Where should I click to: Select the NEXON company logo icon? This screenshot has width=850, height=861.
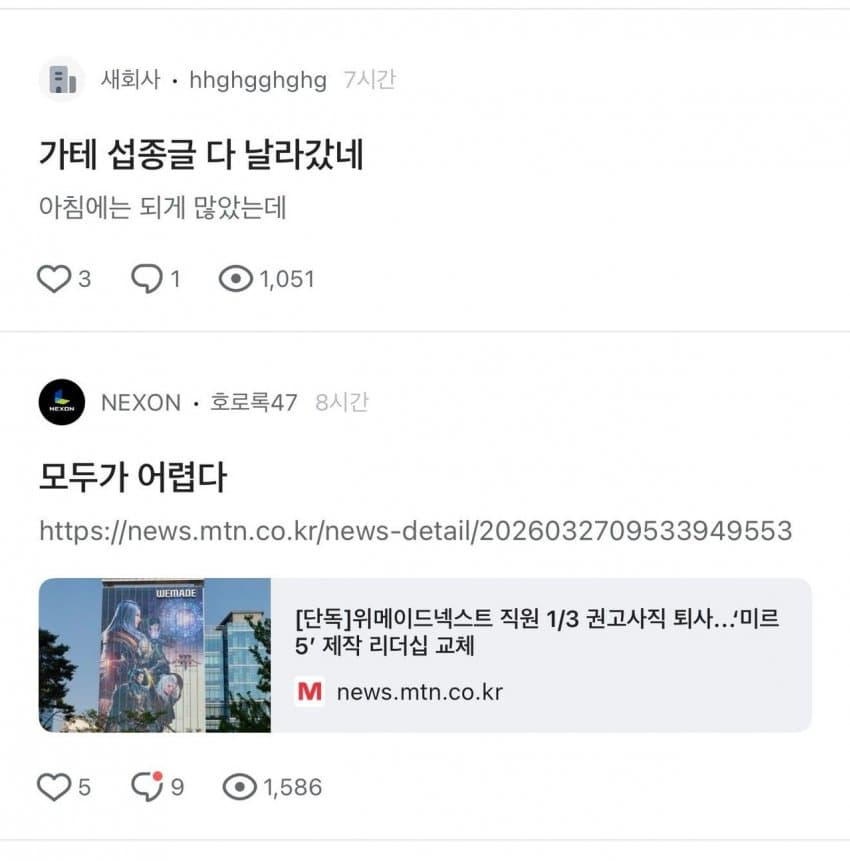coord(61,403)
